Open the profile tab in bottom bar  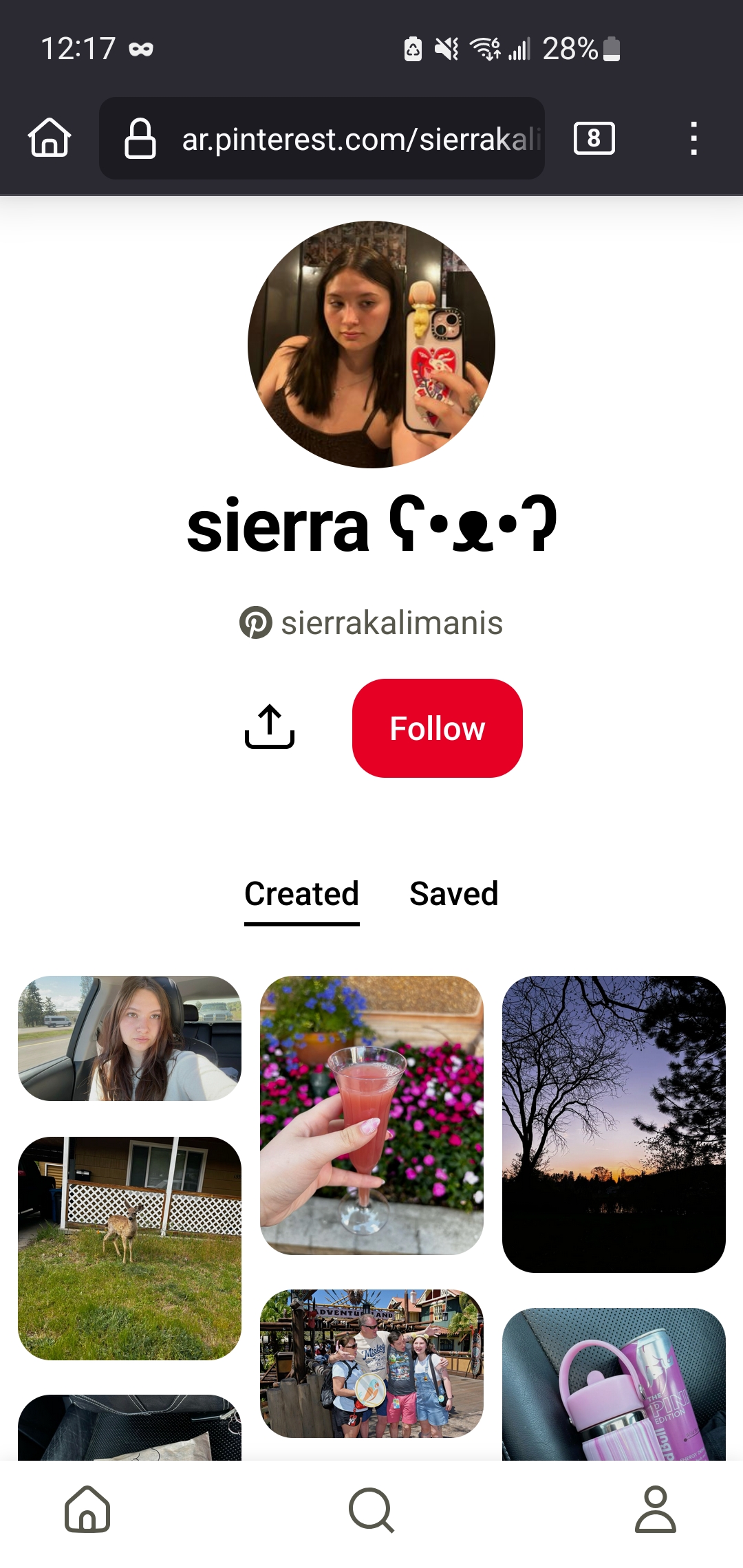[656, 1510]
